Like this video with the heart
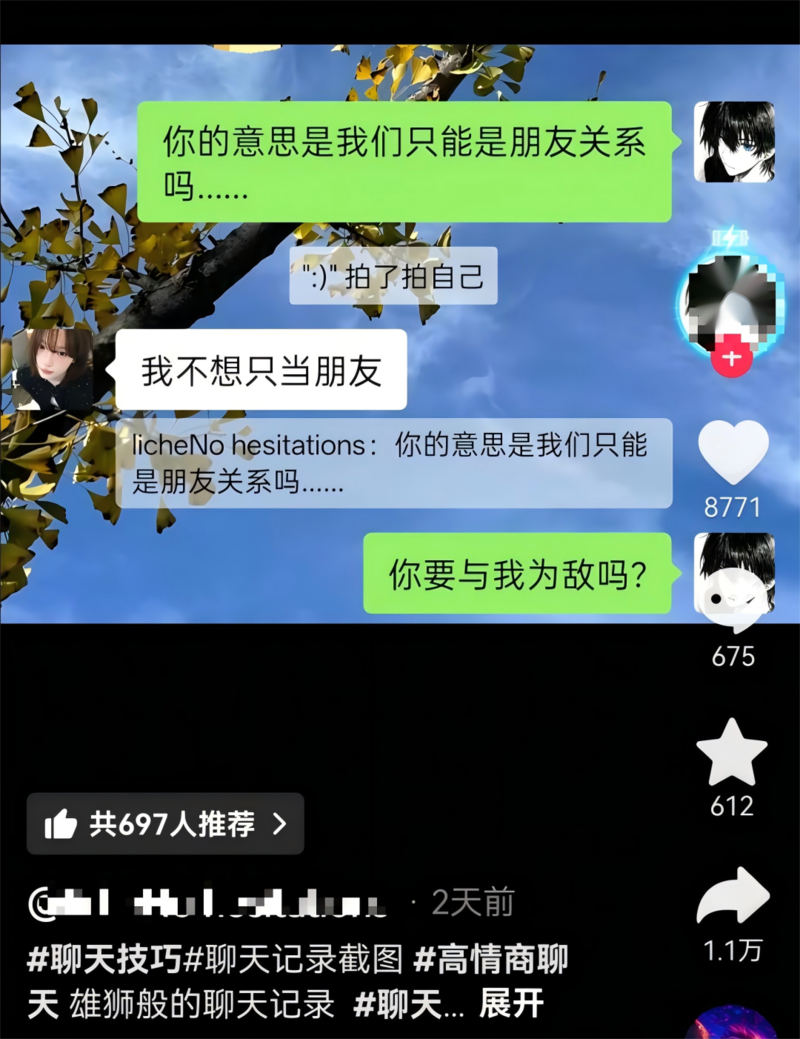800x1039 pixels. coord(732,453)
